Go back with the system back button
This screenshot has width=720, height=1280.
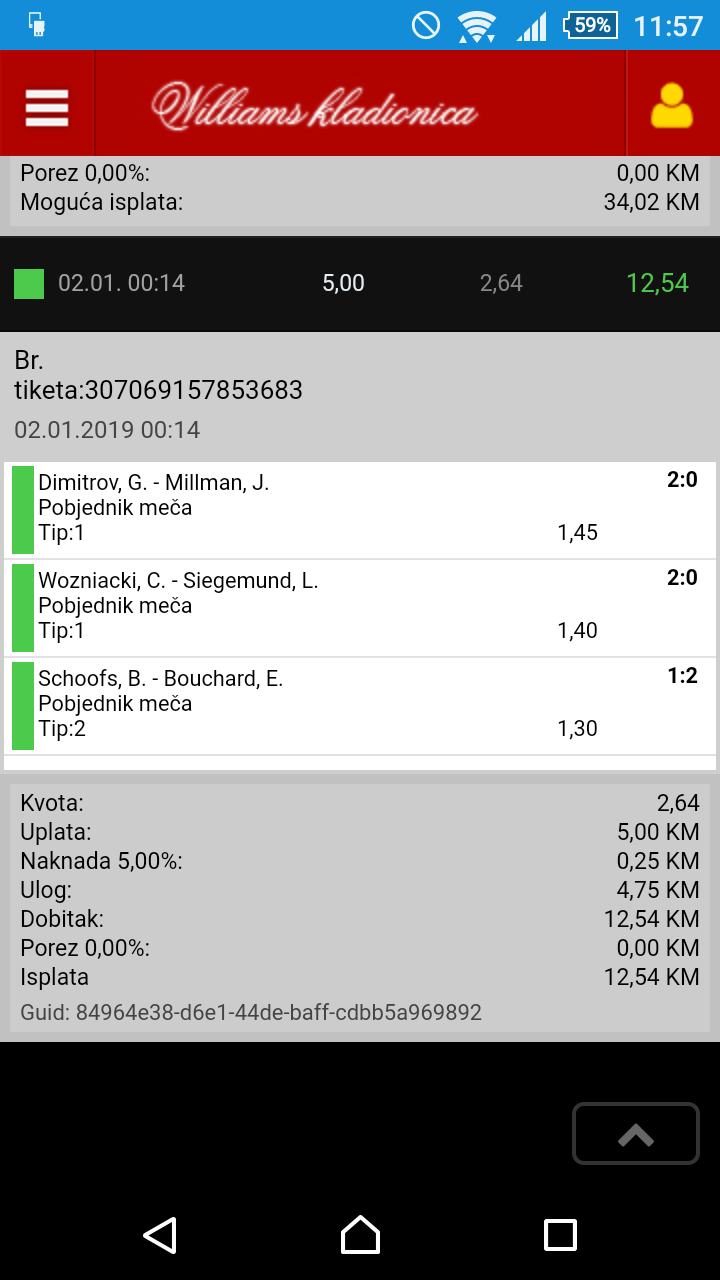pyautogui.click(x=160, y=1235)
